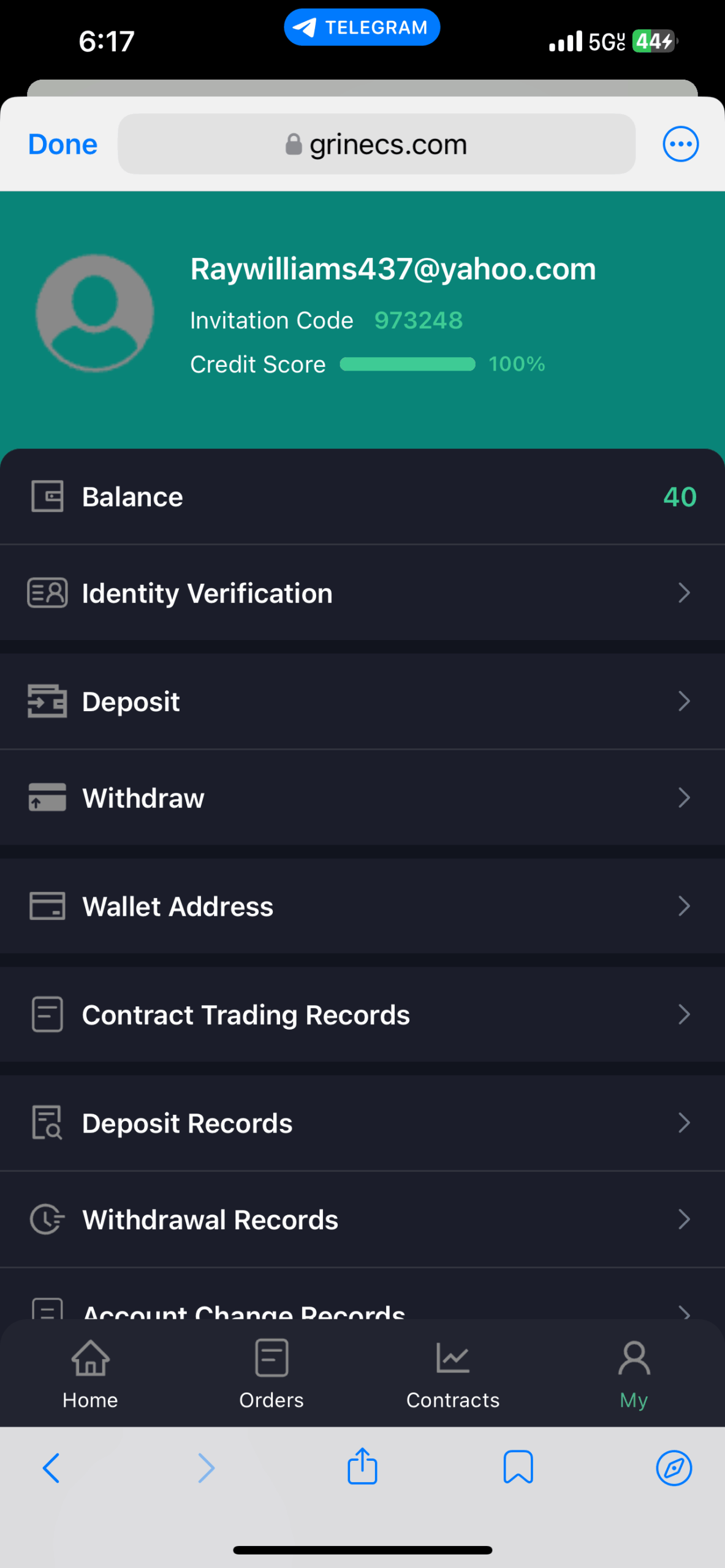Image resolution: width=725 pixels, height=1568 pixels.
Task: Tap the profile avatar picture
Action: [x=95, y=313]
